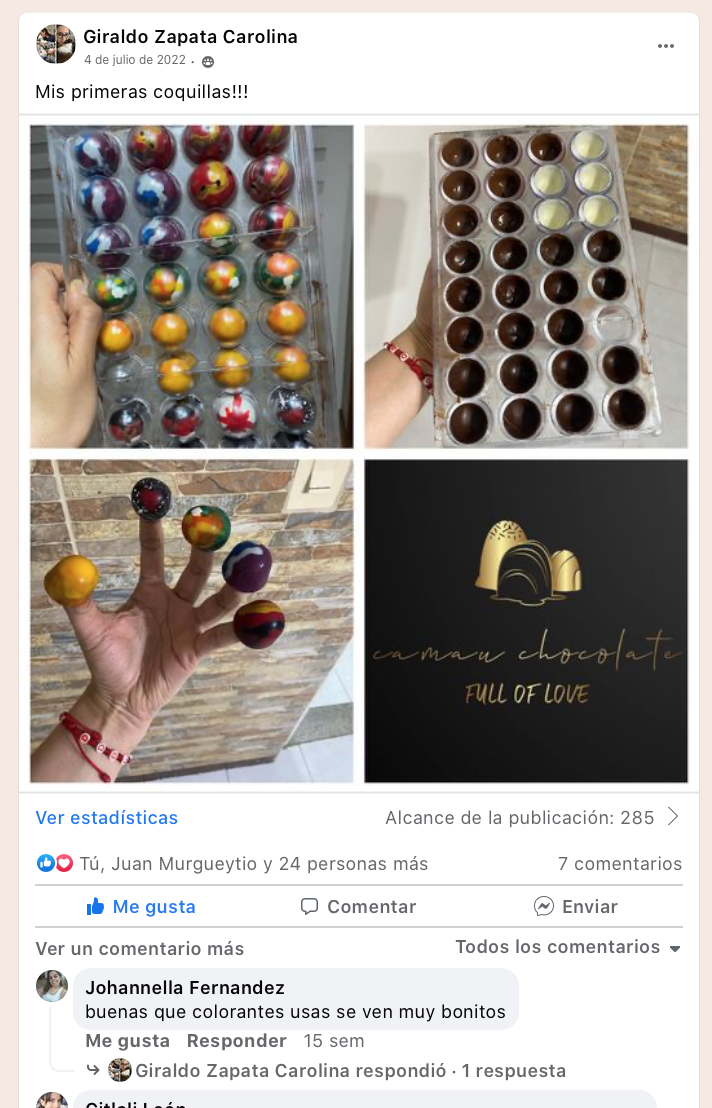Reply to Johannella Fernandez's comment
712x1108 pixels.
click(x=236, y=1041)
